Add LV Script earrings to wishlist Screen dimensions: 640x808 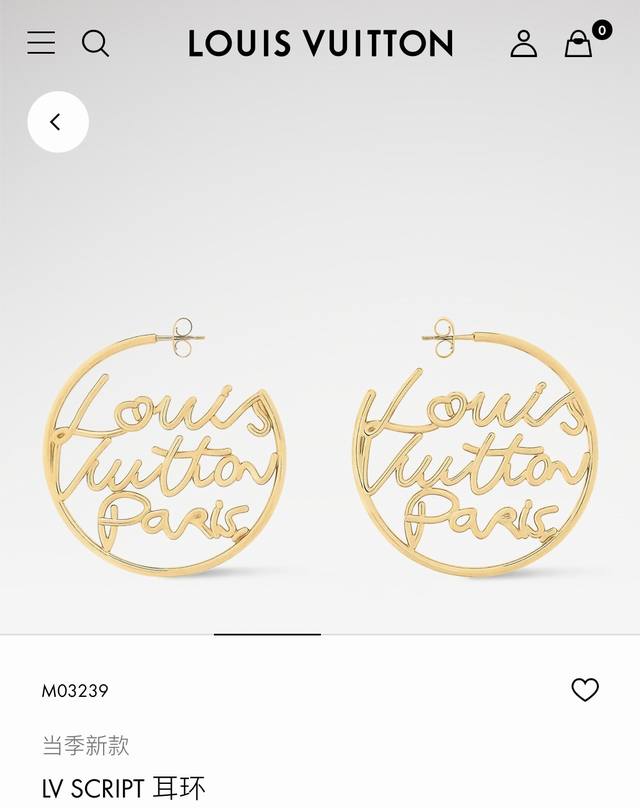585,690
